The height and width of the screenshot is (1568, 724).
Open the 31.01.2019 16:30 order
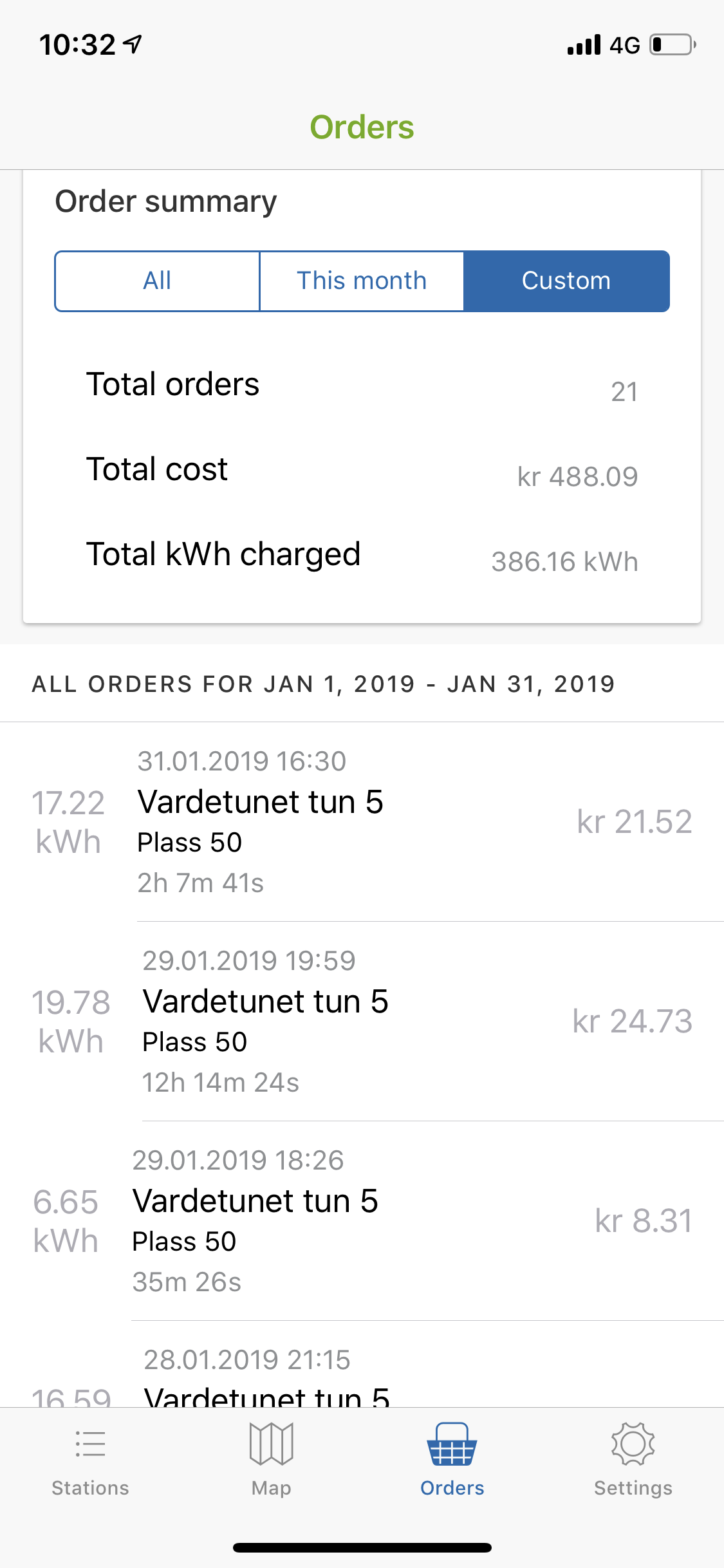[x=362, y=822]
